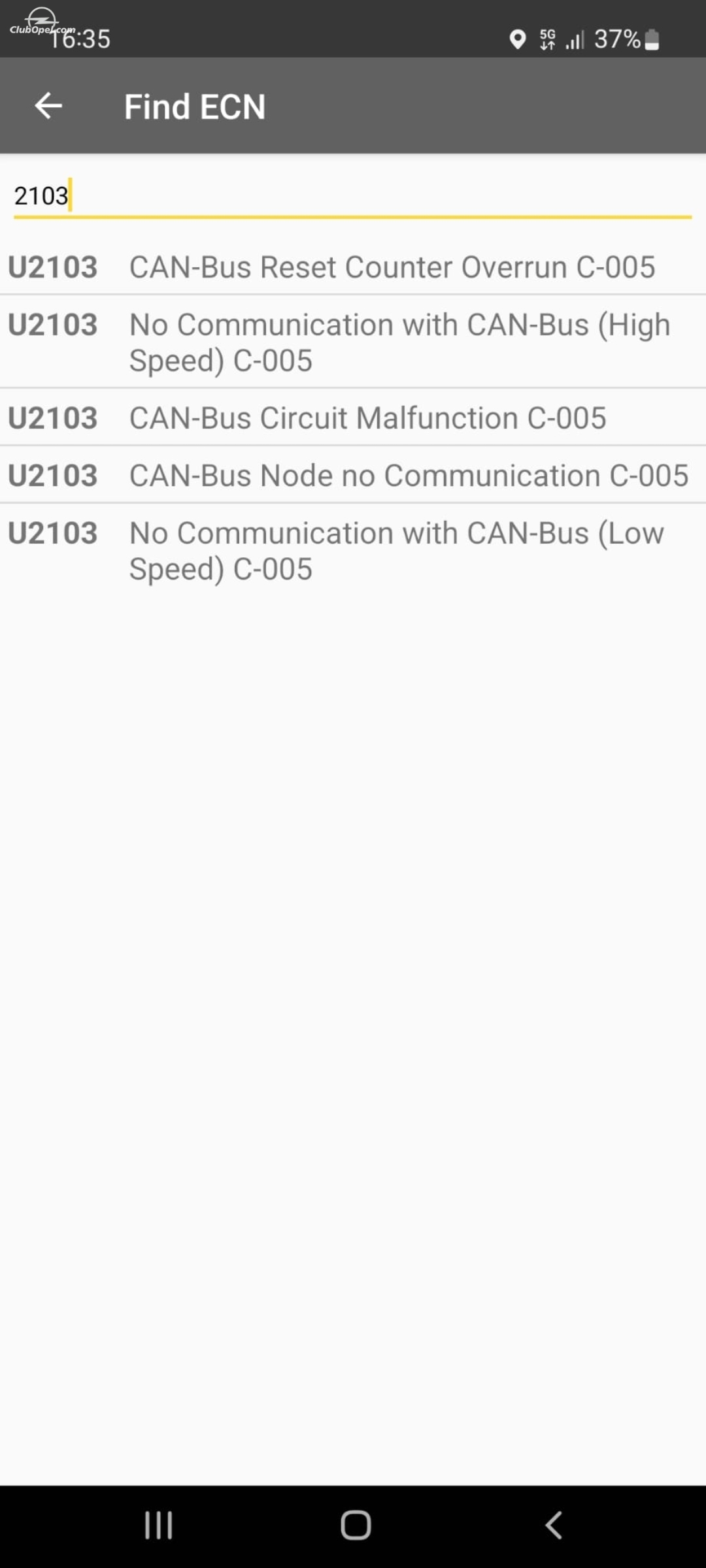
Task: Open U2103 CAN-Bus Circuit Malfunction entry
Action: [x=353, y=417]
